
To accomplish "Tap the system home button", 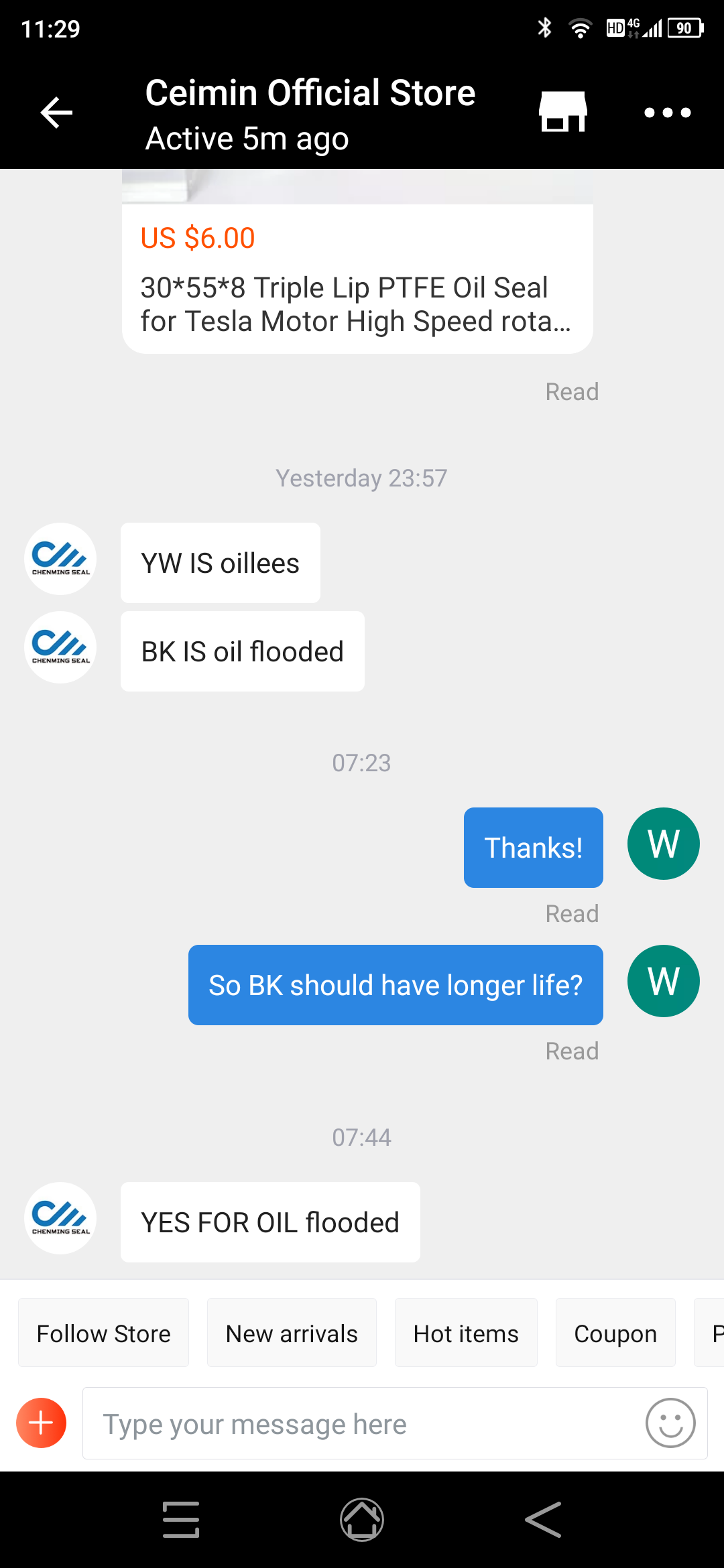I will click(362, 1520).
